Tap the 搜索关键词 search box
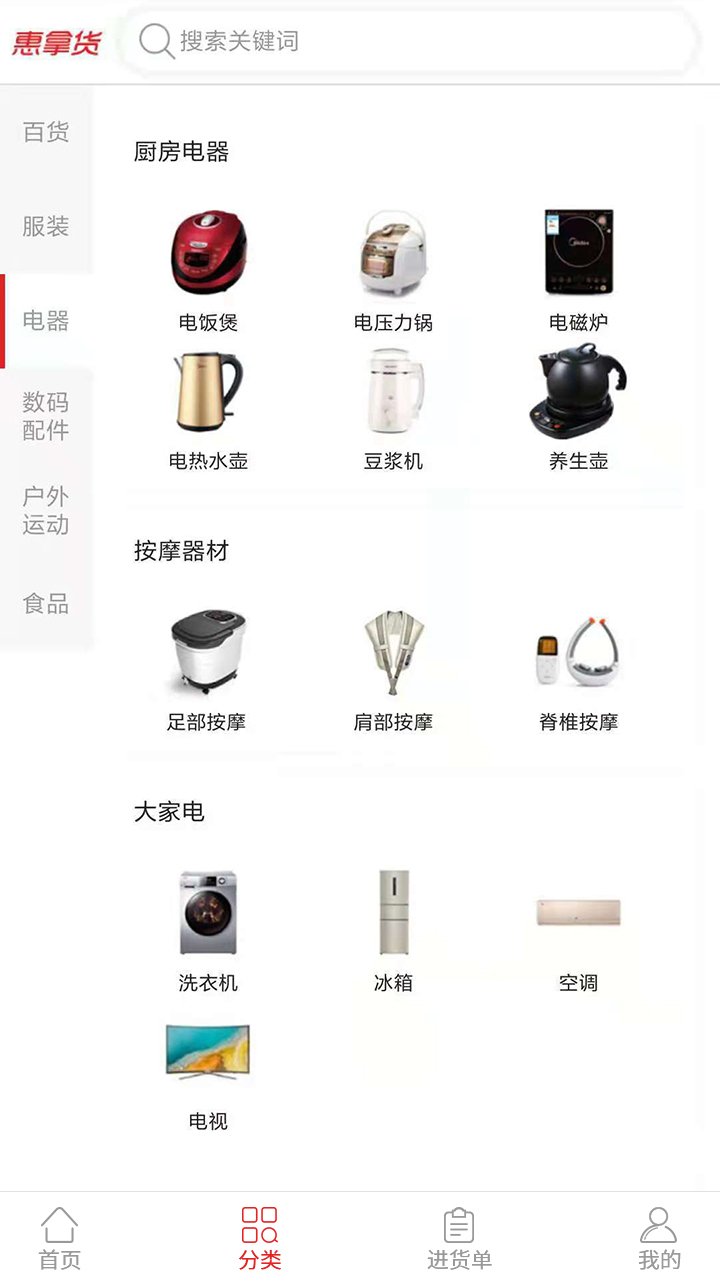Image resolution: width=720 pixels, height=1280 pixels. (408, 42)
